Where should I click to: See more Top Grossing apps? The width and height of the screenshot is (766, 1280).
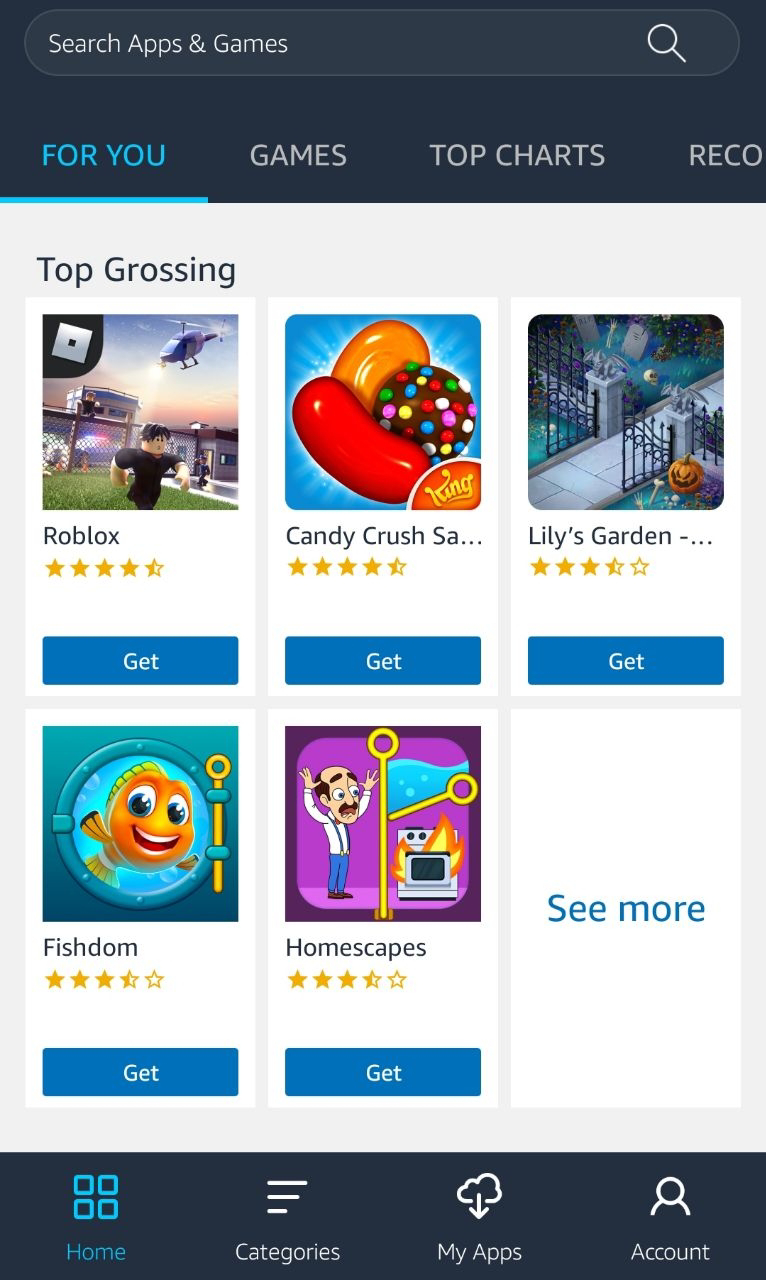(x=626, y=908)
